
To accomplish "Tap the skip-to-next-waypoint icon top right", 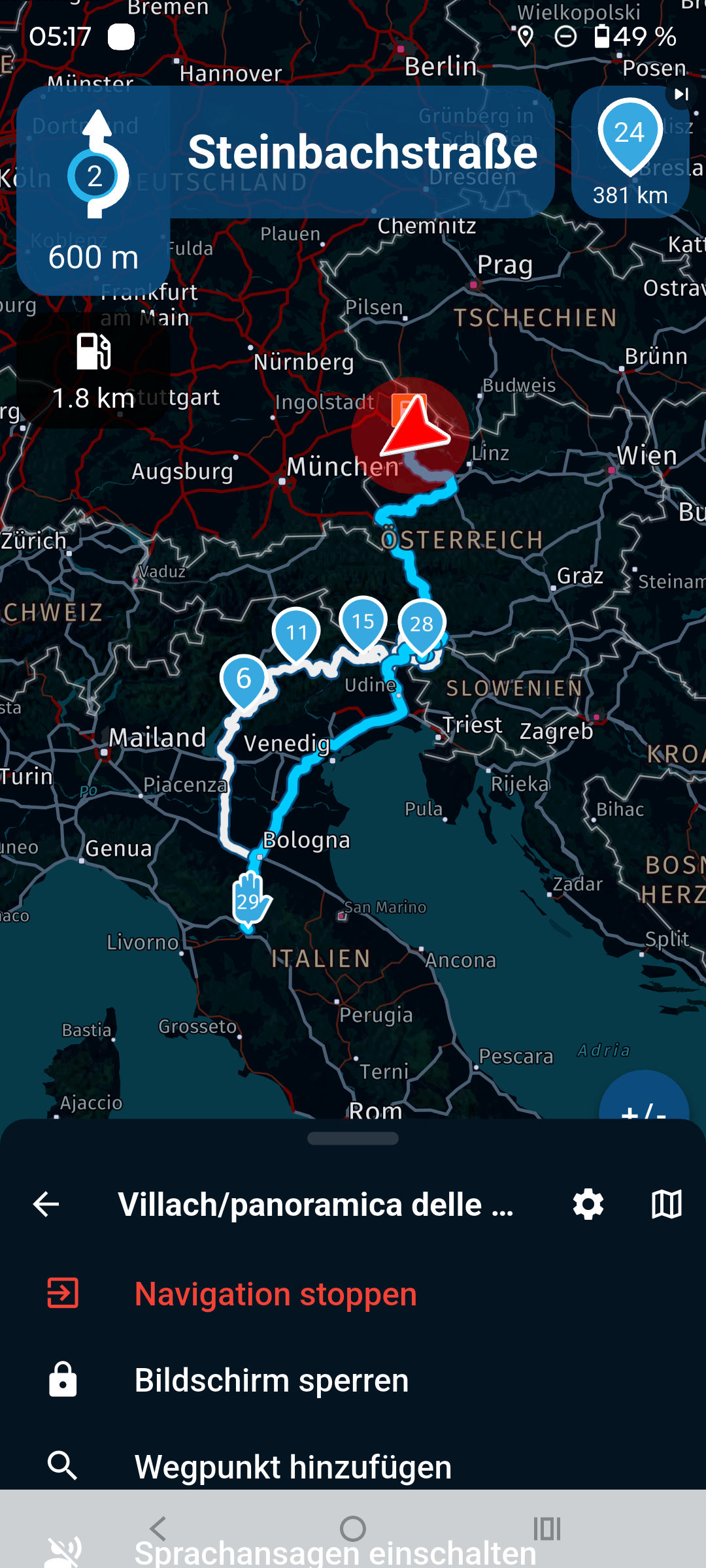I will tap(681, 95).
